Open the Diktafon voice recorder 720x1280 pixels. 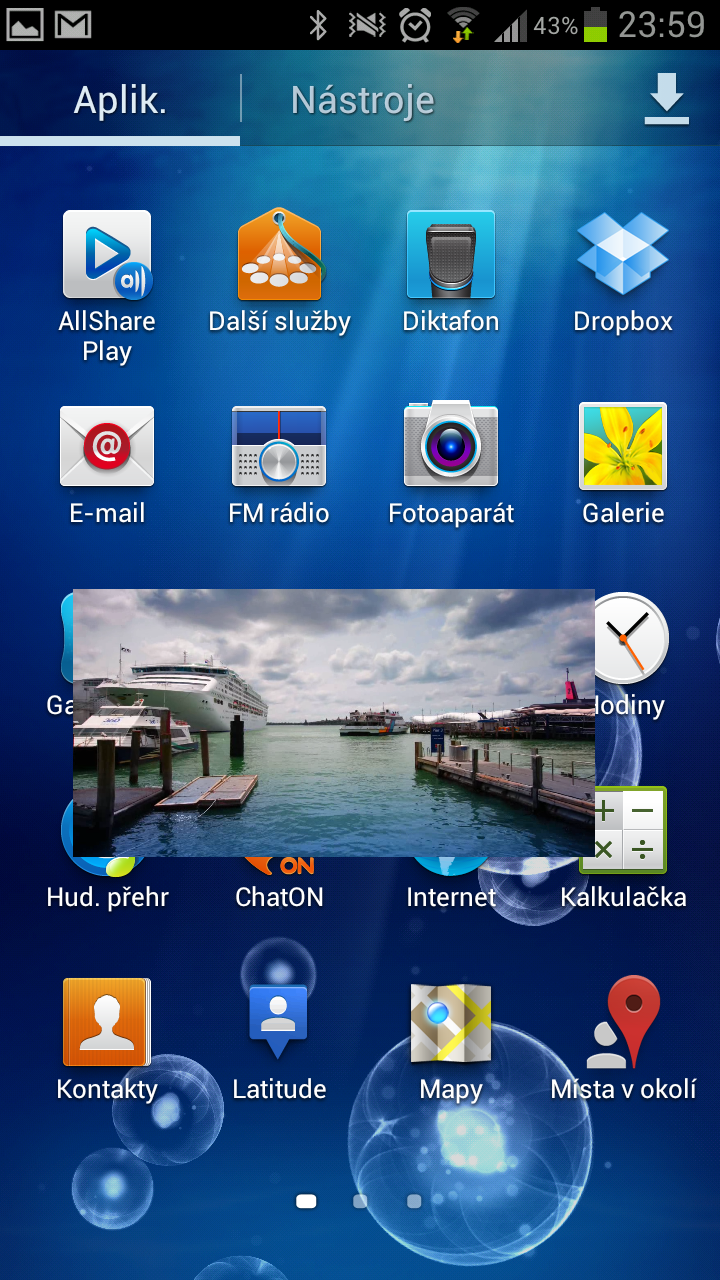pyautogui.click(x=450, y=255)
